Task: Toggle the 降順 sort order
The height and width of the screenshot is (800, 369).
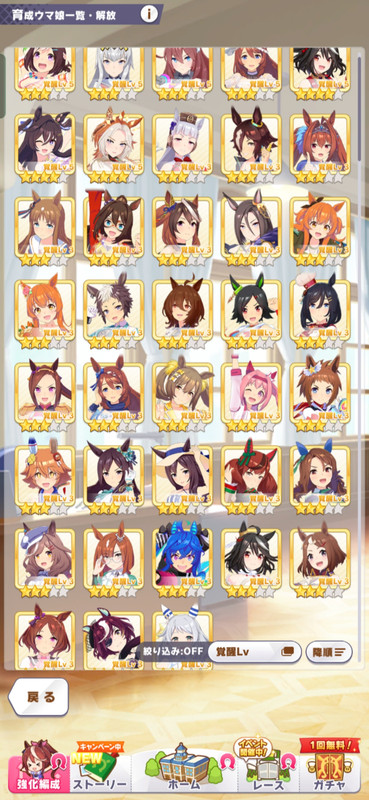Action: click(329, 652)
